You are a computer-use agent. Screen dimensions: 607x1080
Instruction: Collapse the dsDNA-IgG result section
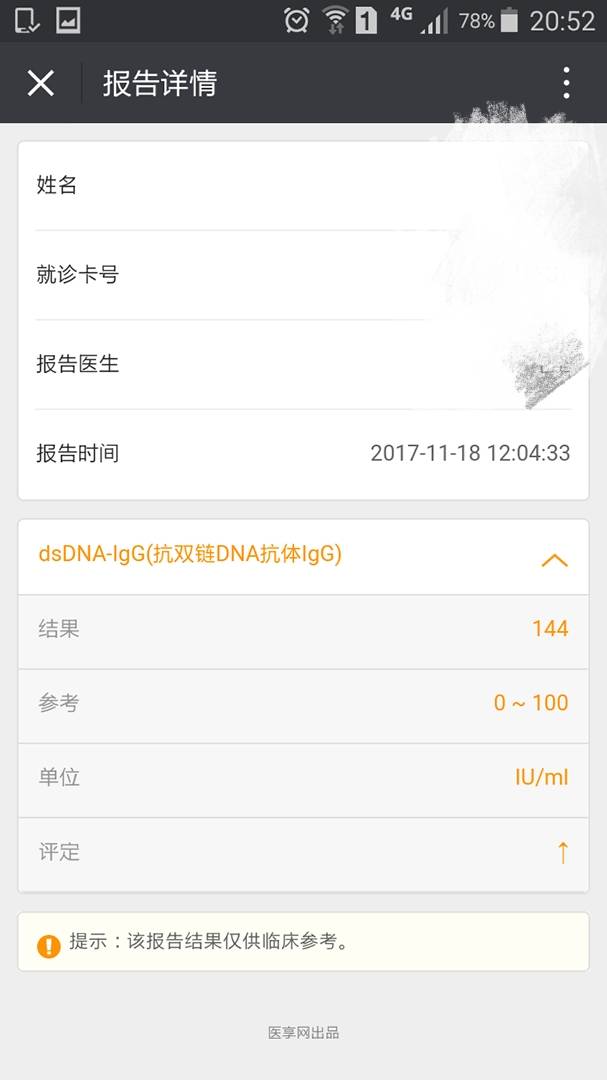554,560
